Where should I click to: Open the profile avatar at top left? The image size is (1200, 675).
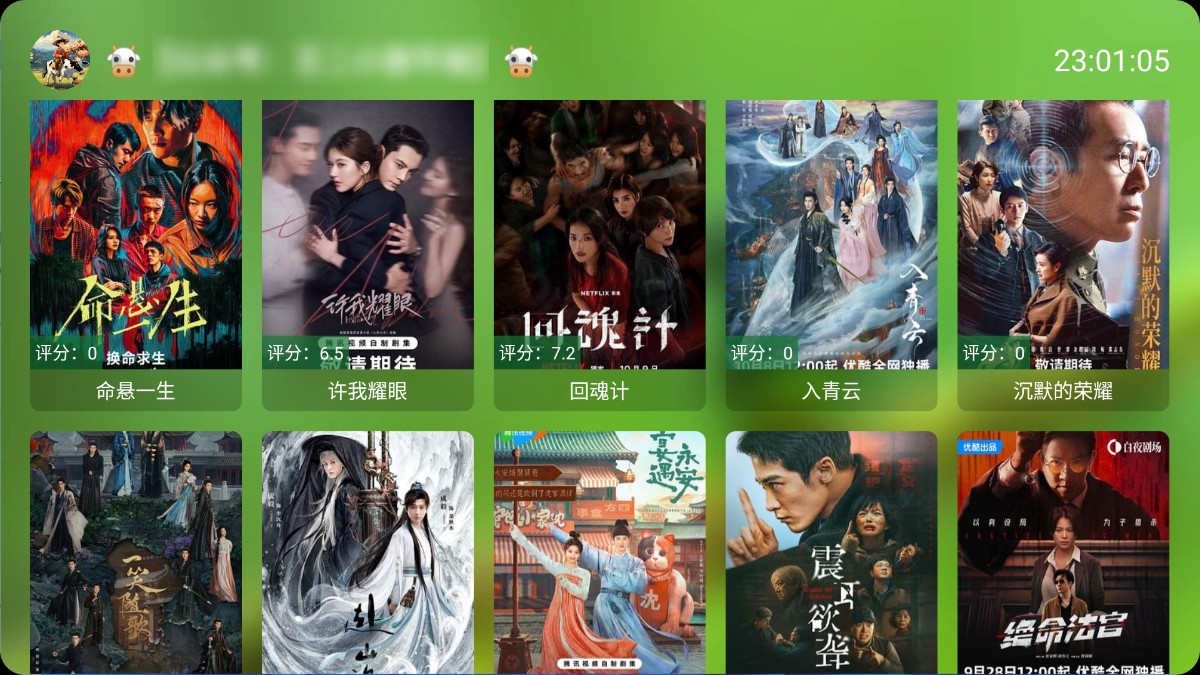(x=60, y=60)
